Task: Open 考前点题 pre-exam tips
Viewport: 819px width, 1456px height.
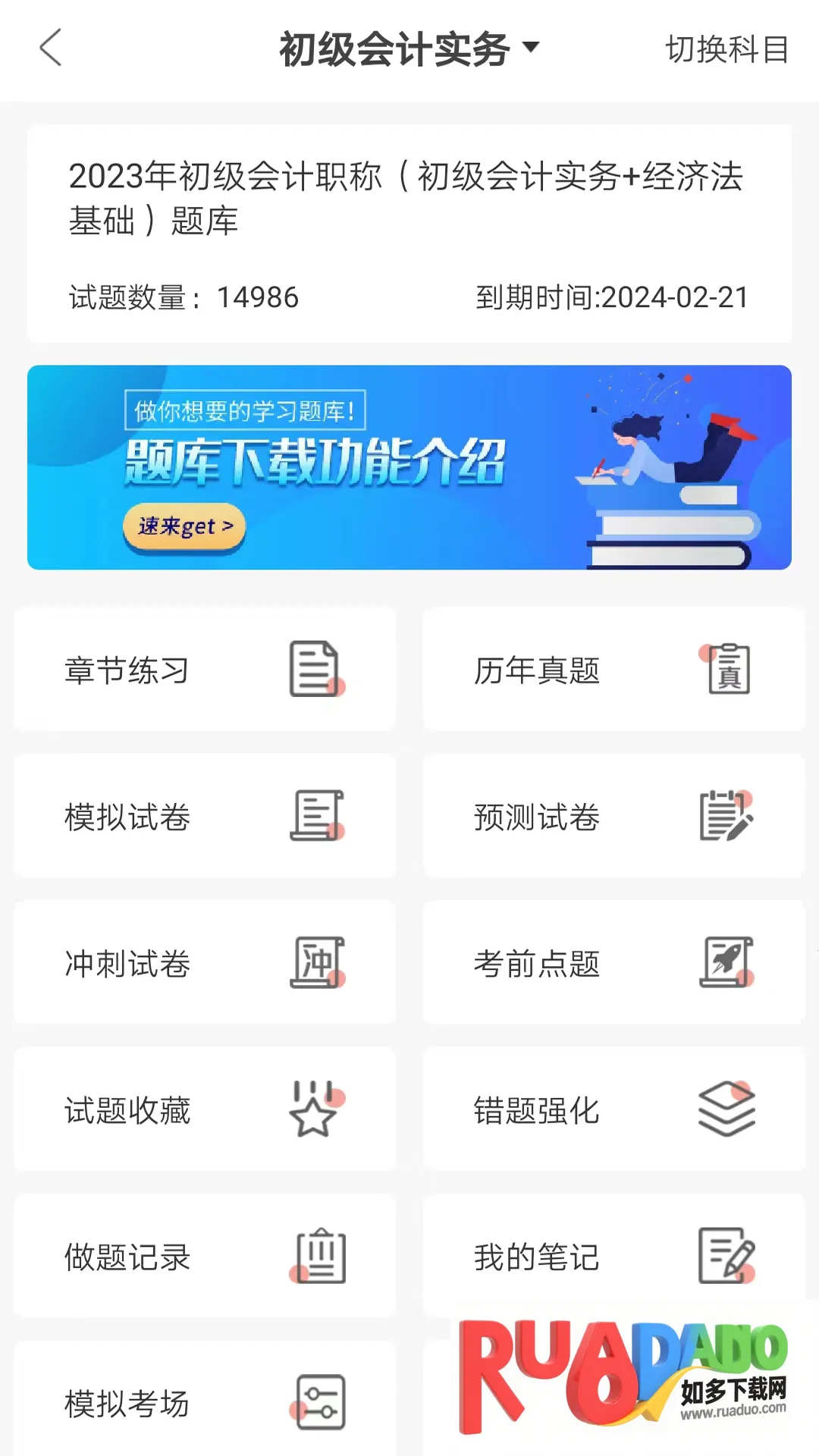Action: point(613,963)
